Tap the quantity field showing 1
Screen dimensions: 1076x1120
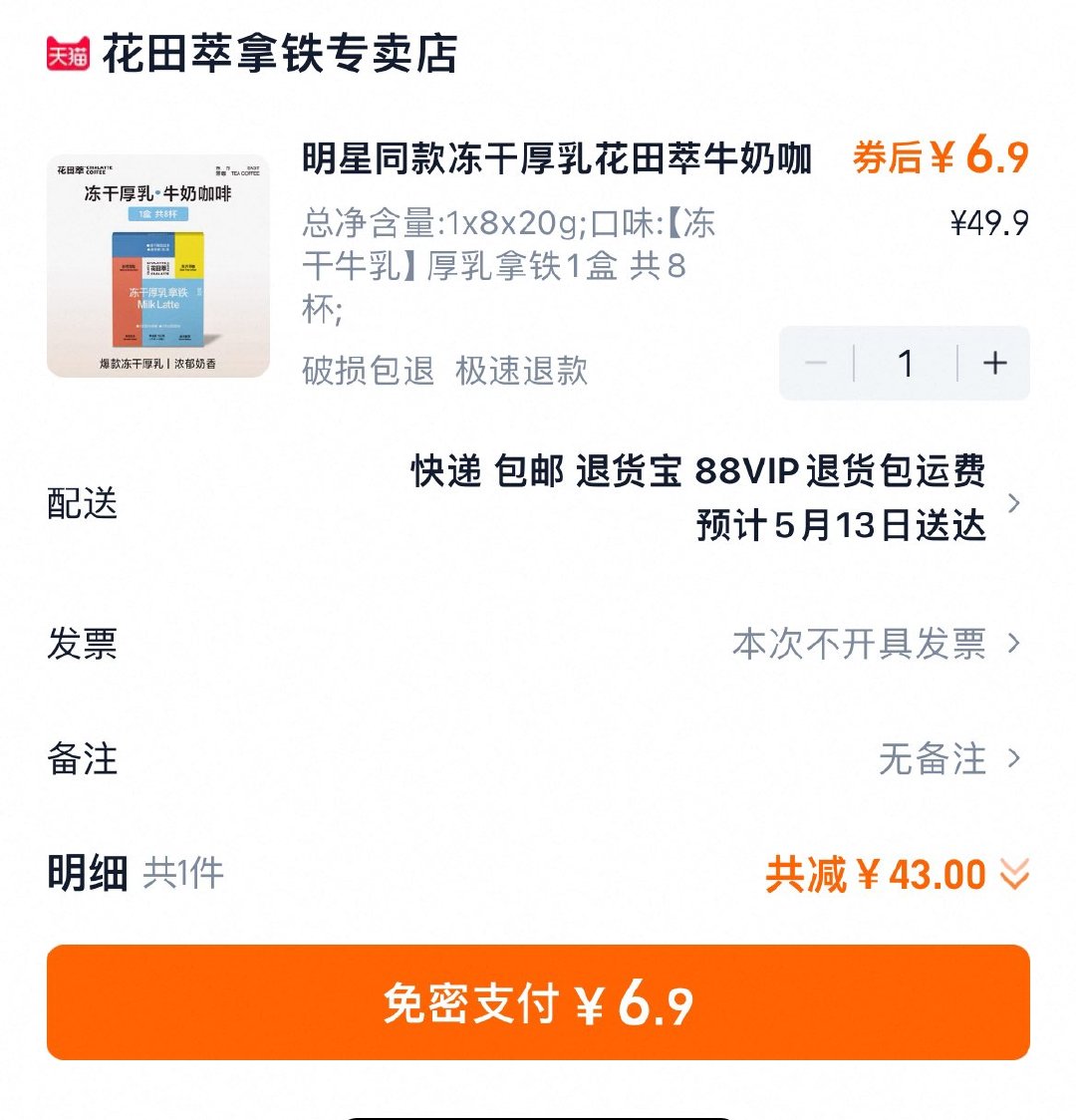[905, 364]
